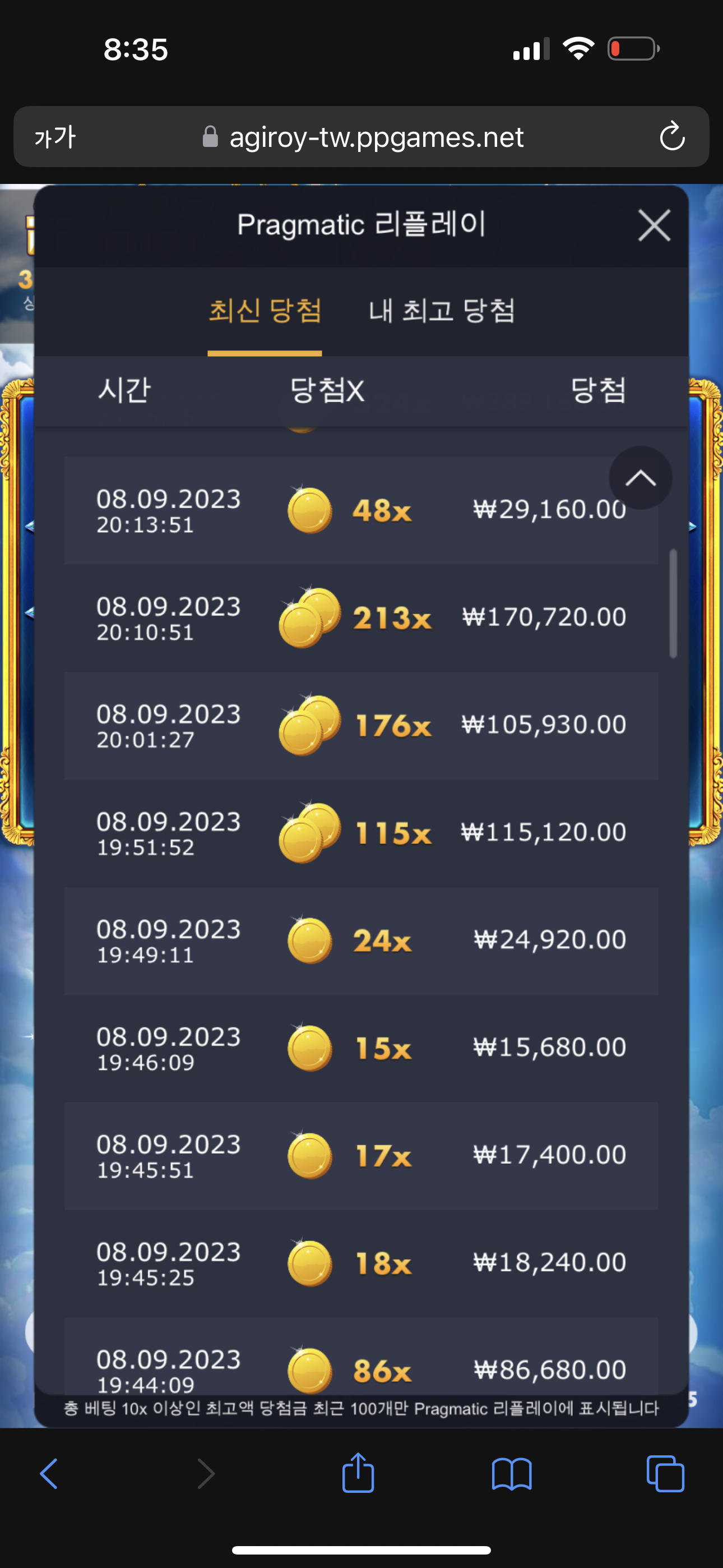Reload the page in Safari
This screenshot has width=723, height=1568.
click(x=672, y=136)
